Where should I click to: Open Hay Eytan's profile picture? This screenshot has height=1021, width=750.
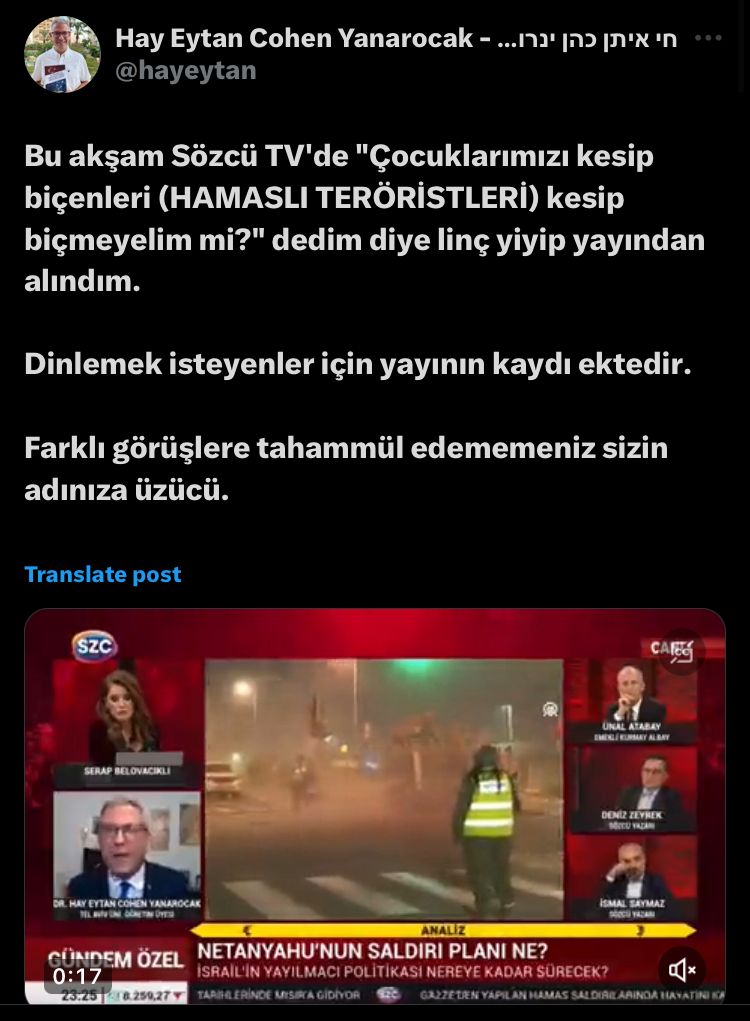62,54
